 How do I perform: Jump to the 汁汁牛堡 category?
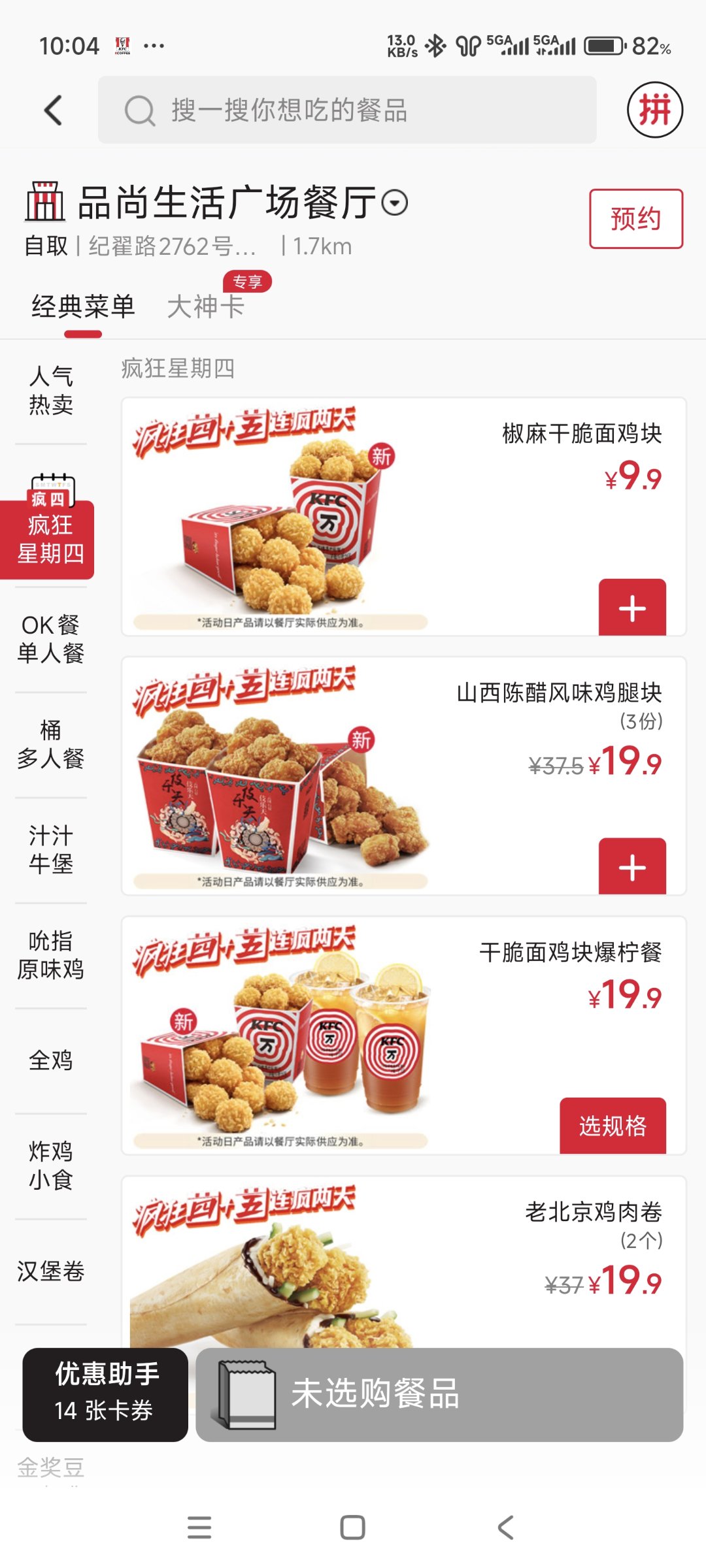pyautogui.click(x=51, y=849)
